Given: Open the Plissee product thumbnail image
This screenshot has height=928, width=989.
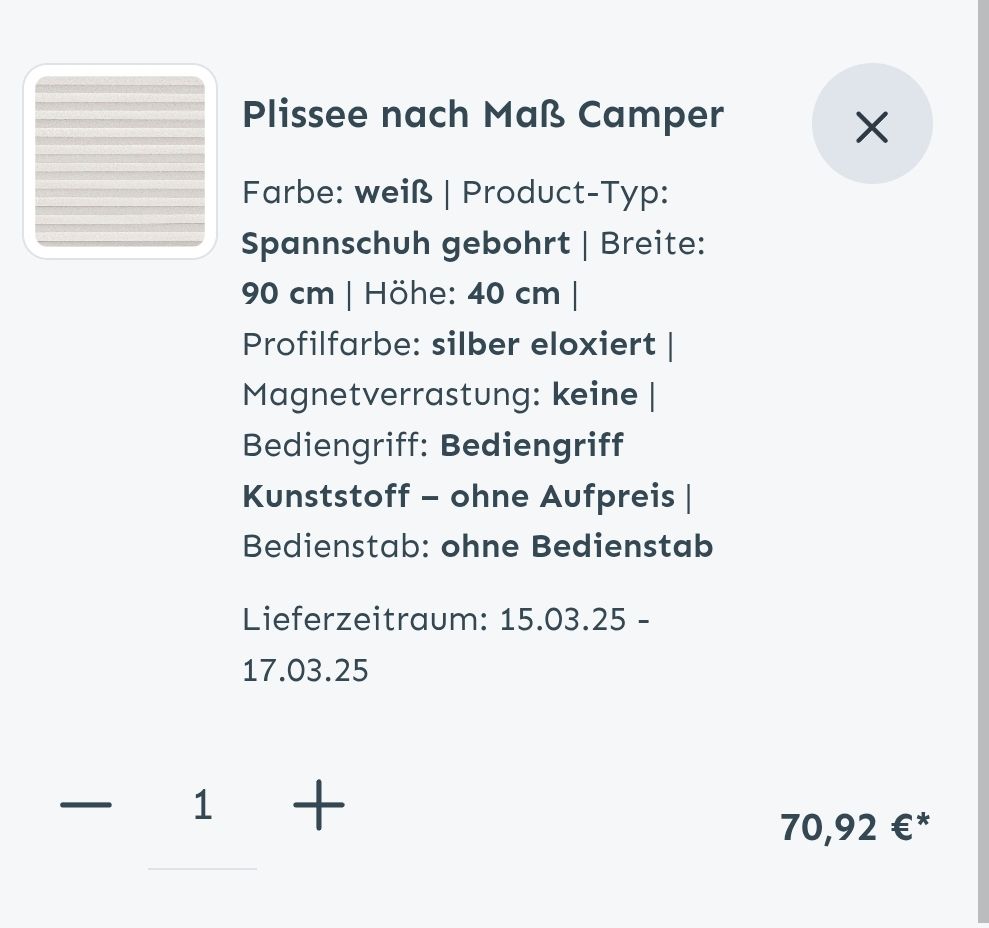Looking at the screenshot, I should 120,162.
